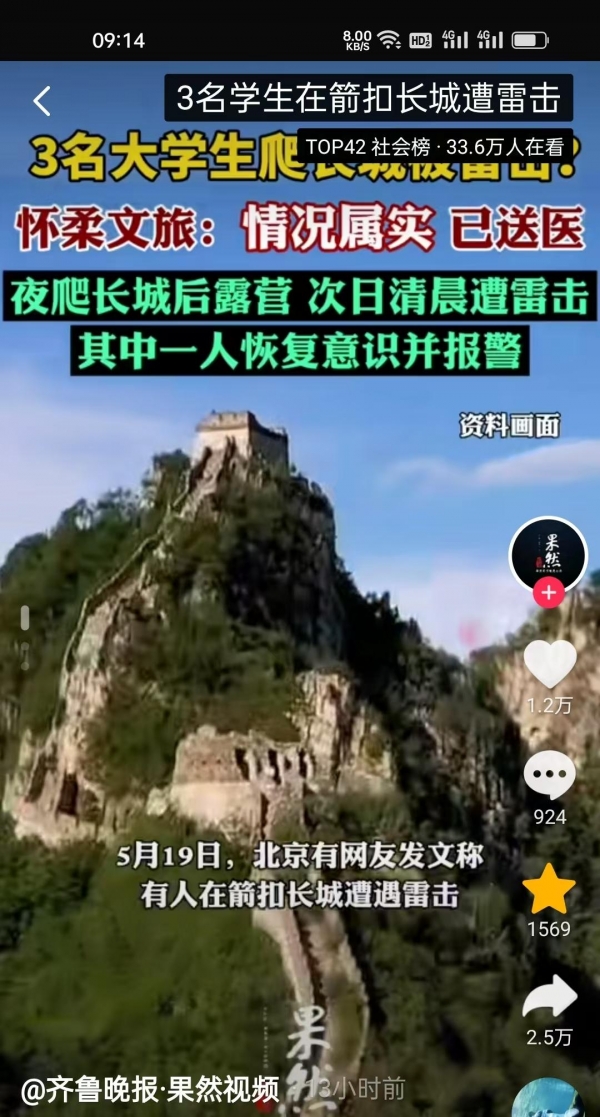Open the 3名学生在箭扣长城遭雷击 search bar
This screenshot has height=1117, width=600.
[x=369, y=98]
